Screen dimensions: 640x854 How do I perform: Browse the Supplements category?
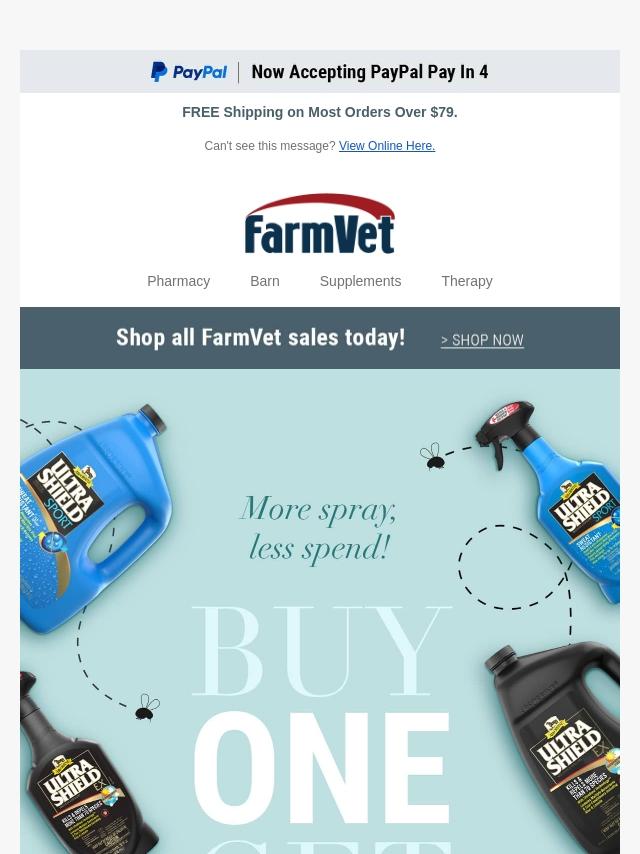tap(360, 281)
